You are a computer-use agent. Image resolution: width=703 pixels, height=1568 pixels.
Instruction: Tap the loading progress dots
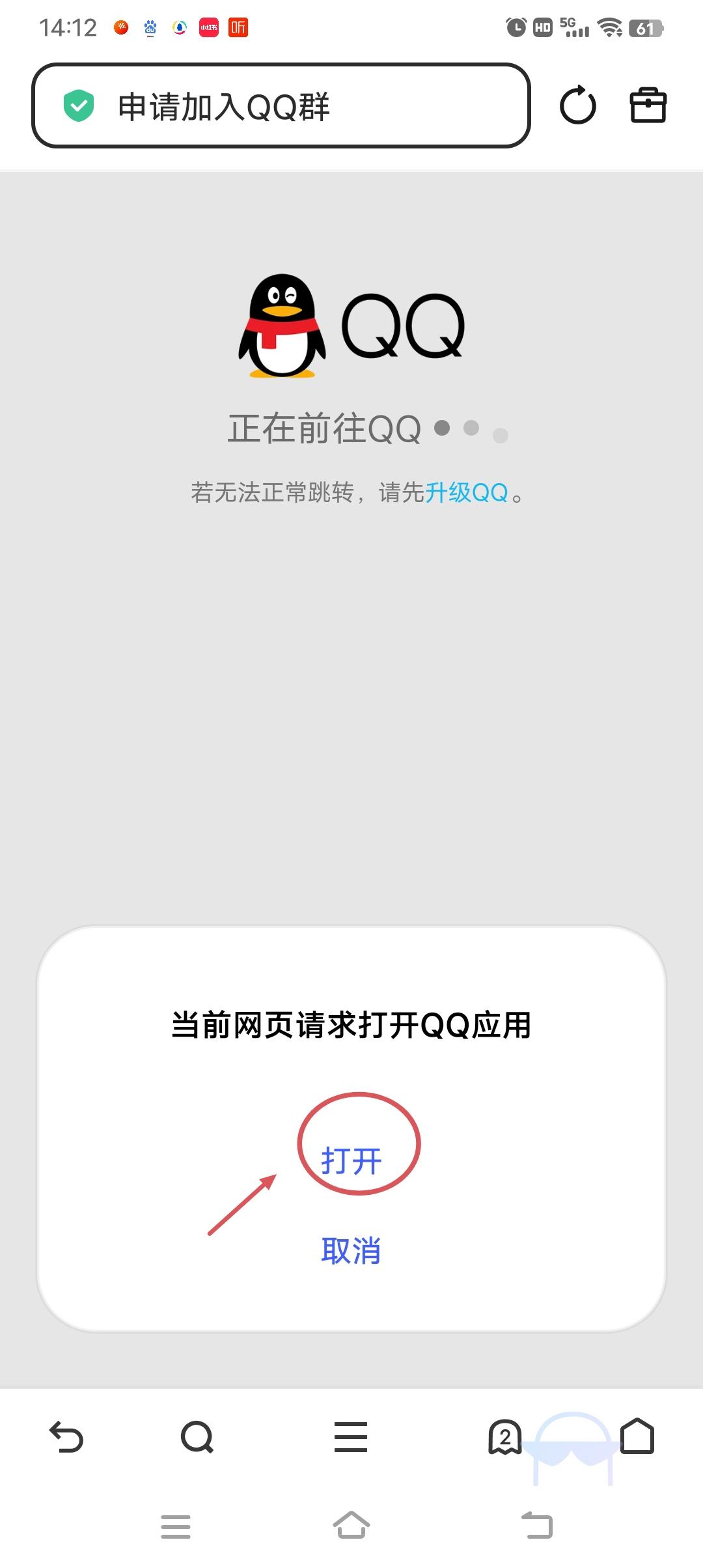[471, 430]
